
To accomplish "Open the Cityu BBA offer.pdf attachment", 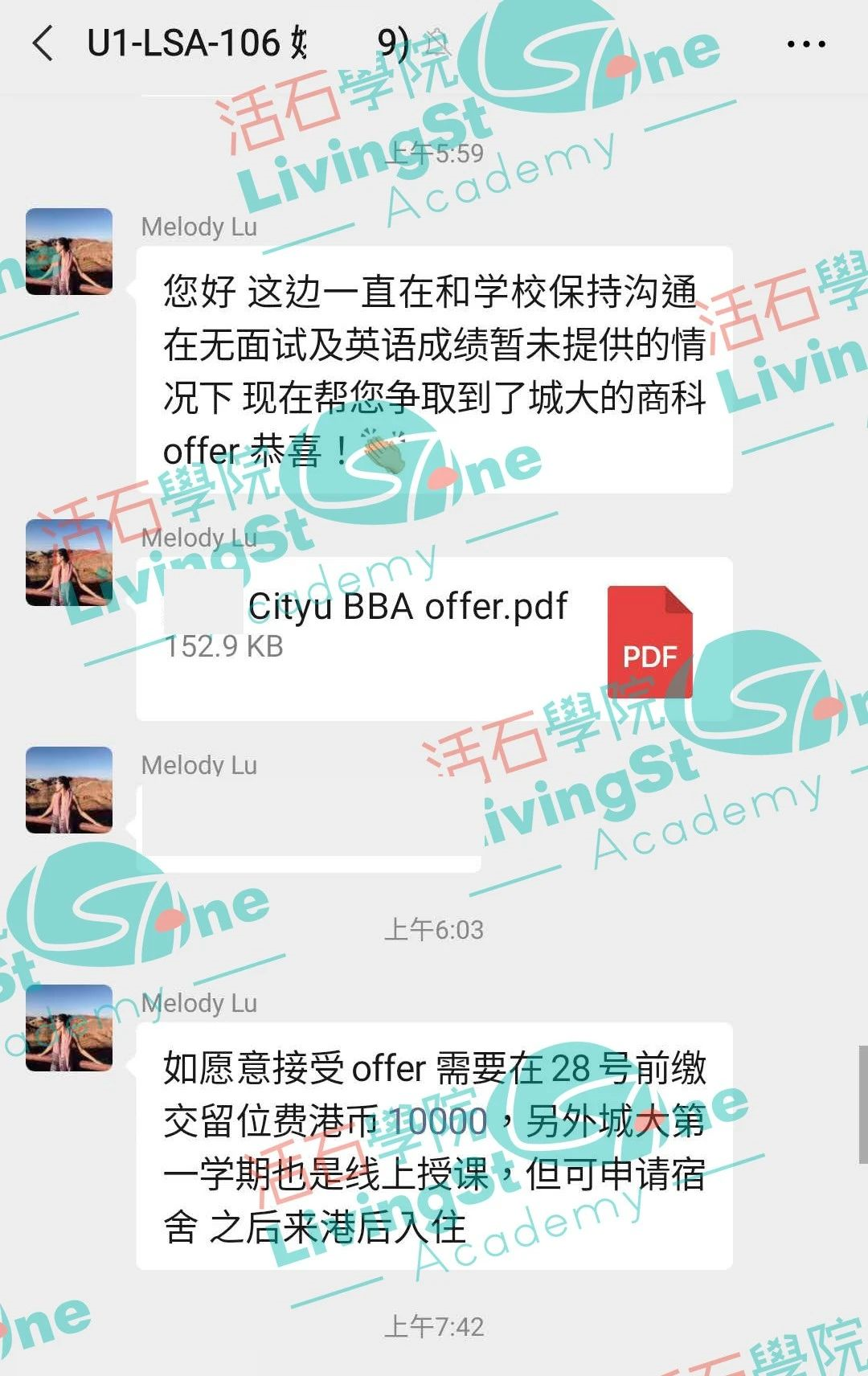I will click(434, 637).
